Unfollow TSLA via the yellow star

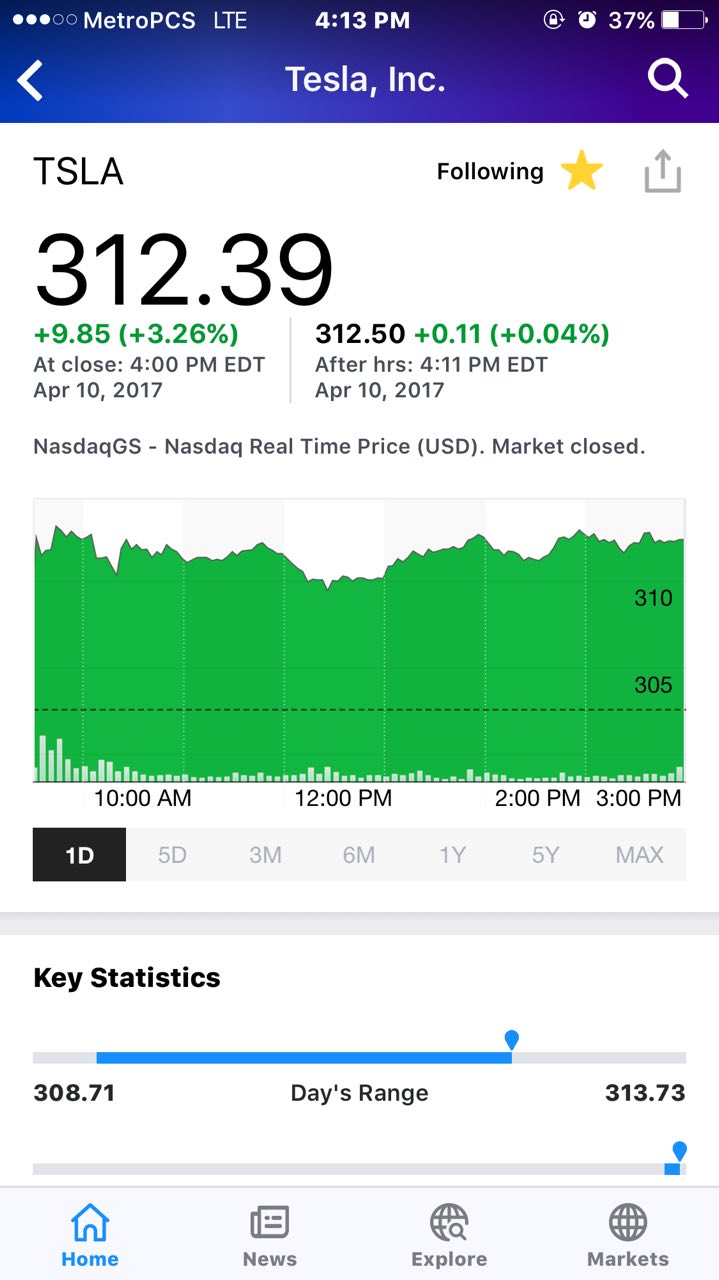581,171
